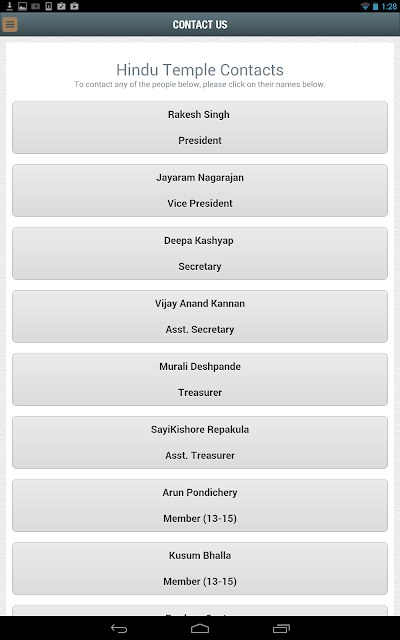
Task: Open Vijay Anand Kannan's contact
Action: pyautogui.click(x=200, y=316)
